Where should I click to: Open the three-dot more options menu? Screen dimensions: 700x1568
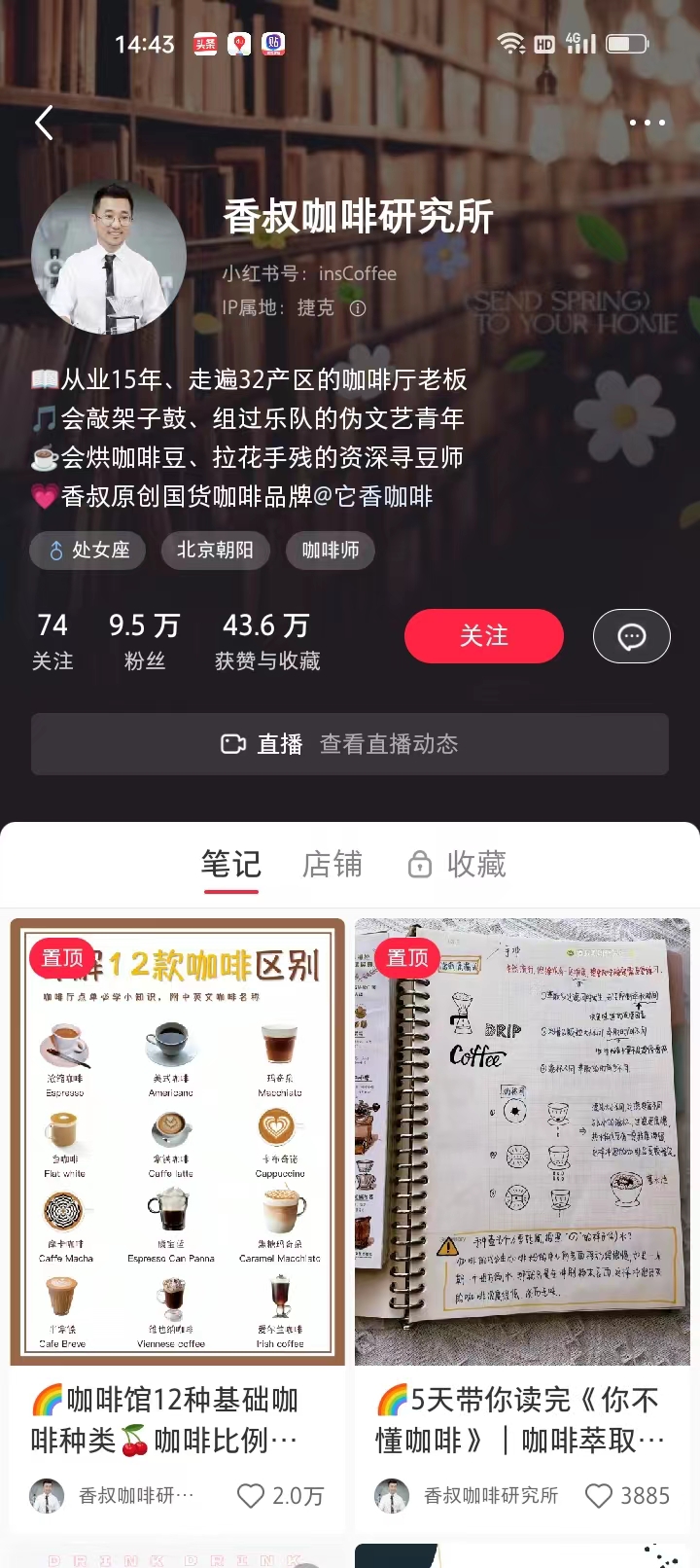(647, 124)
